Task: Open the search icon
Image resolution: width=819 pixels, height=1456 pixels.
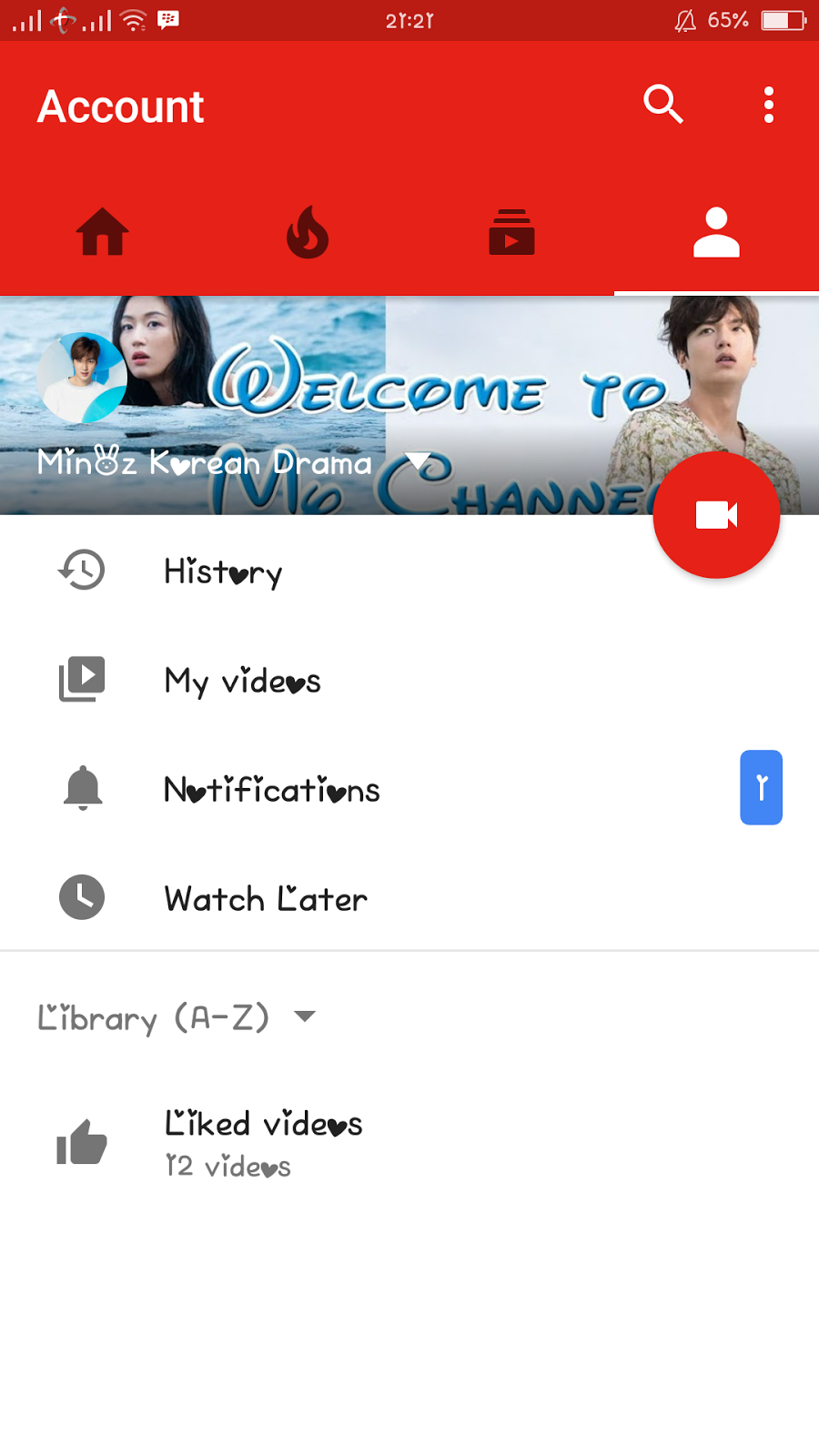Action: 662,105
